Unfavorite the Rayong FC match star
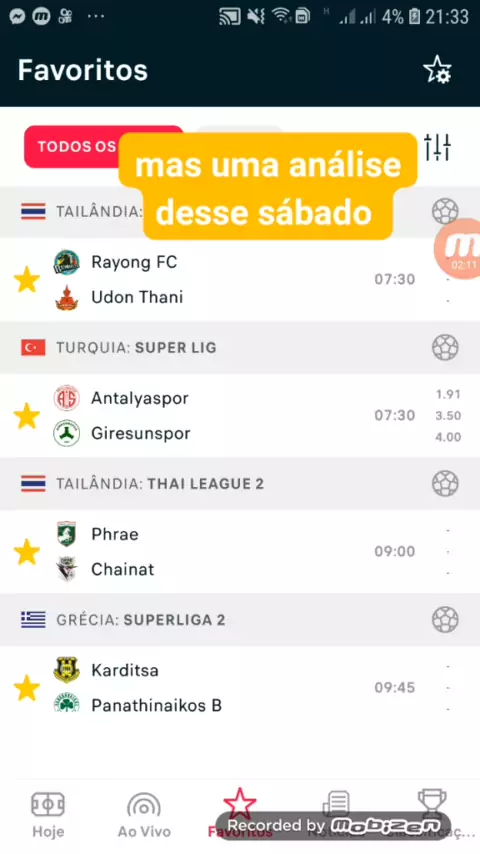Image resolution: width=480 pixels, height=854 pixels. (27, 280)
